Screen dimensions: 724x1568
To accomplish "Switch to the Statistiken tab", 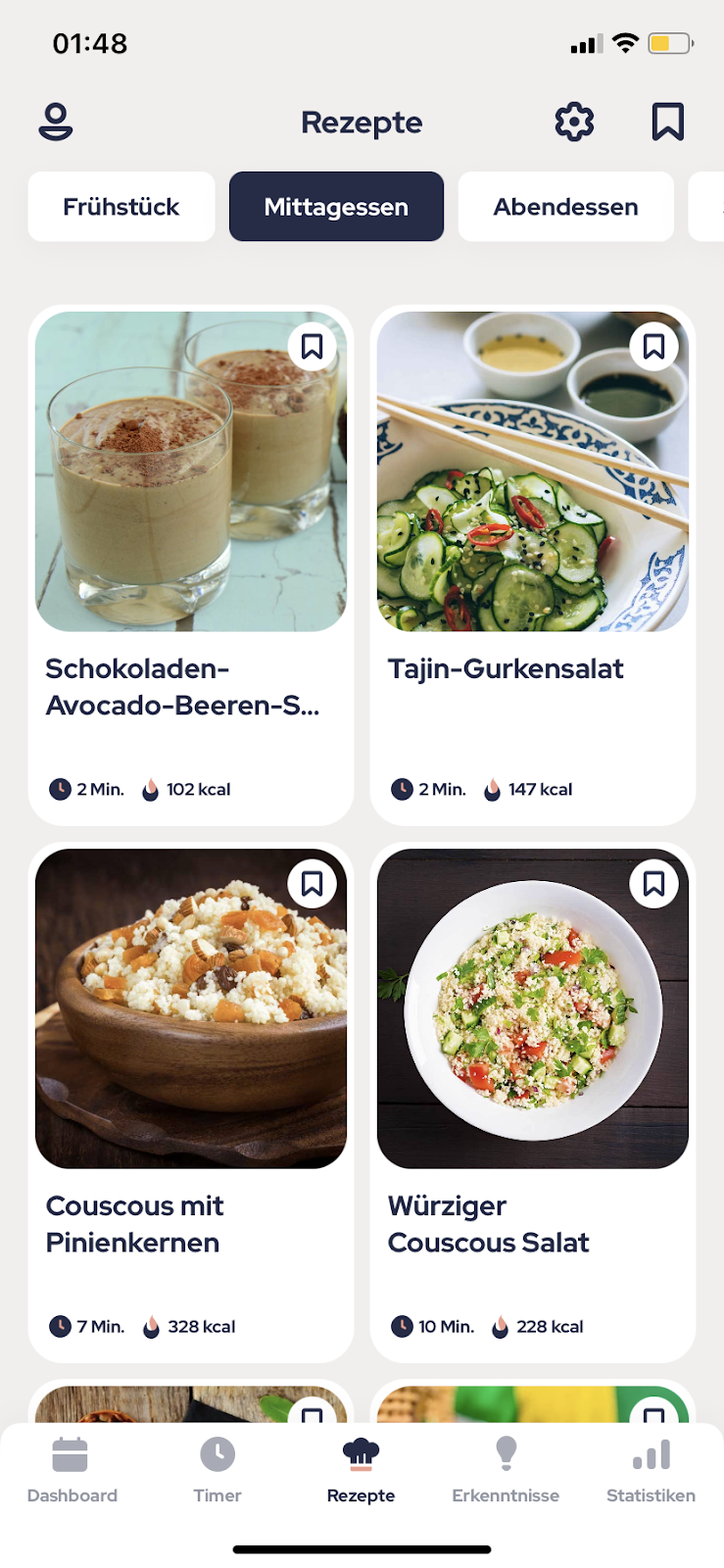I will pyautogui.click(x=651, y=1470).
